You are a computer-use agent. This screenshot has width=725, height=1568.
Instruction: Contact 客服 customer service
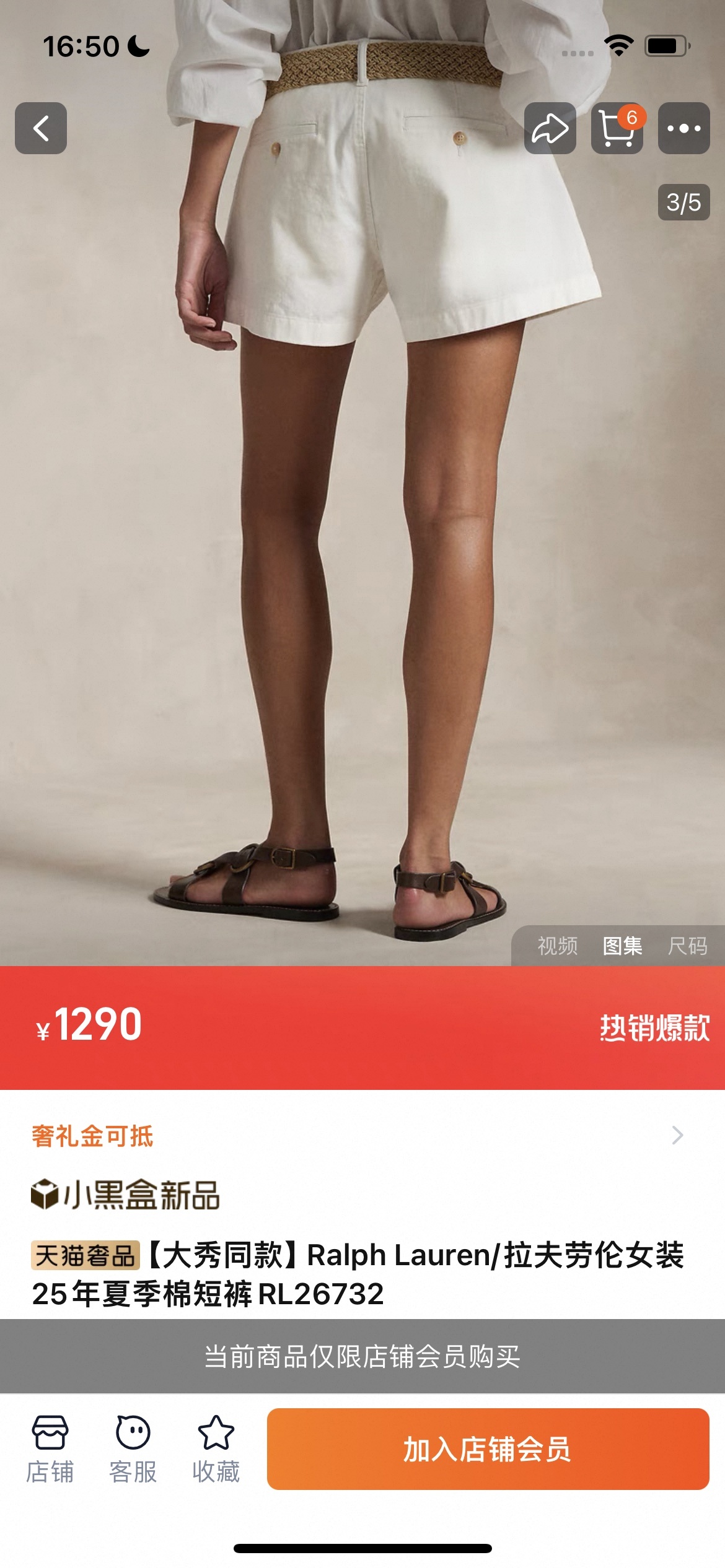tap(133, 1448)
